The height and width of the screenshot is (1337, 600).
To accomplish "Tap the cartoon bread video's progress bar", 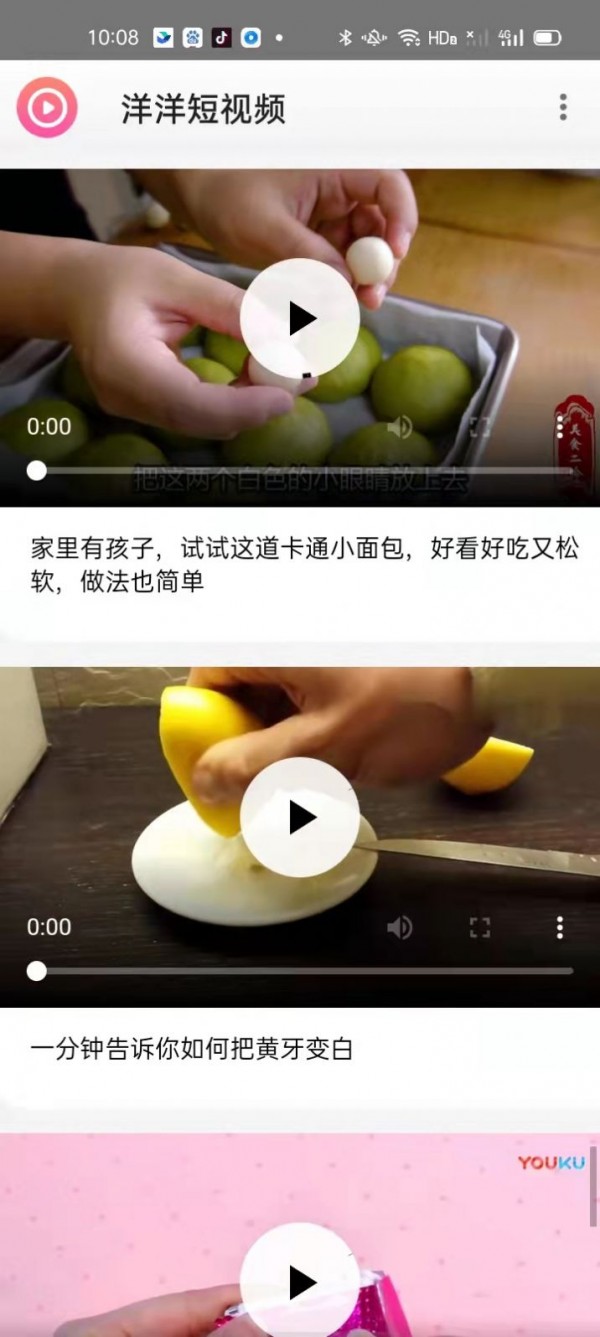I will tap(300, 470).
